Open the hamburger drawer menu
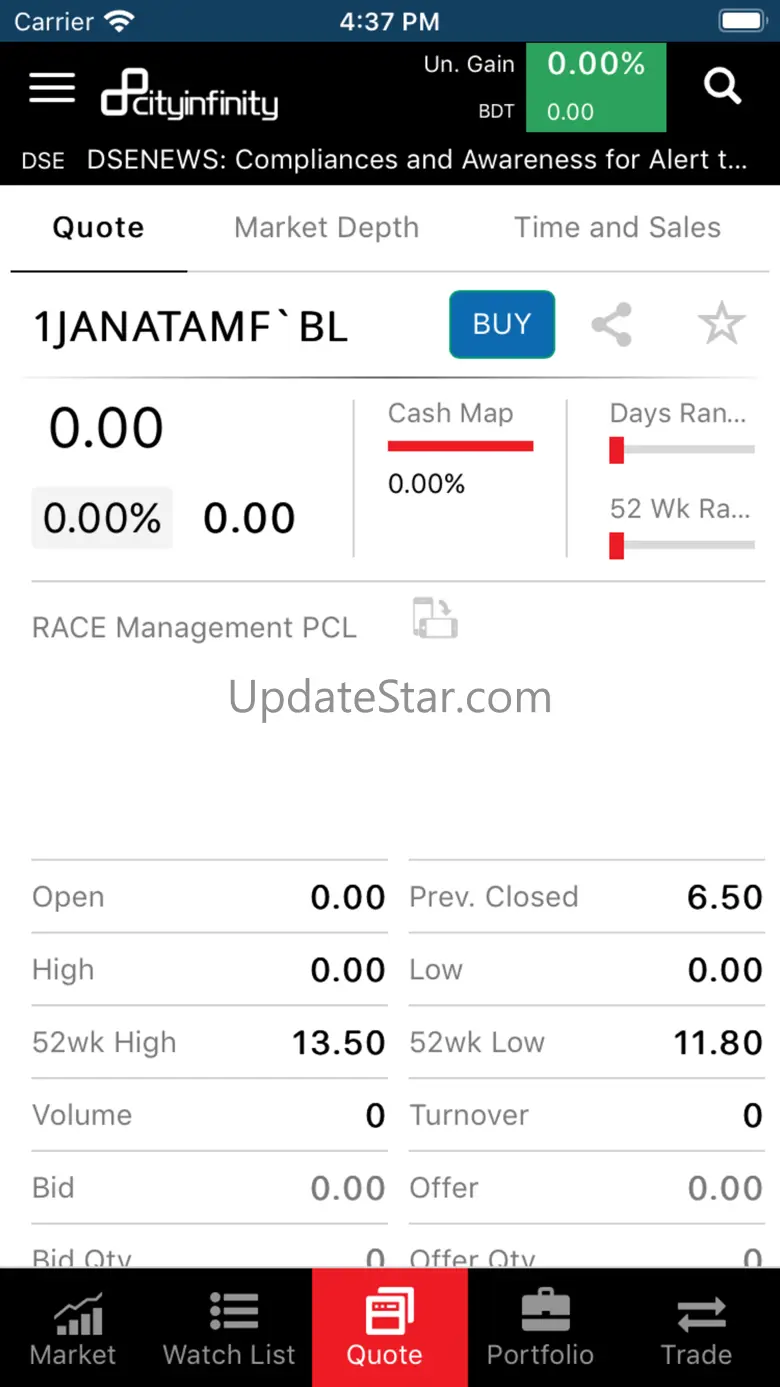This screenshot has height=1387, width=780. [x=52, y=89]
